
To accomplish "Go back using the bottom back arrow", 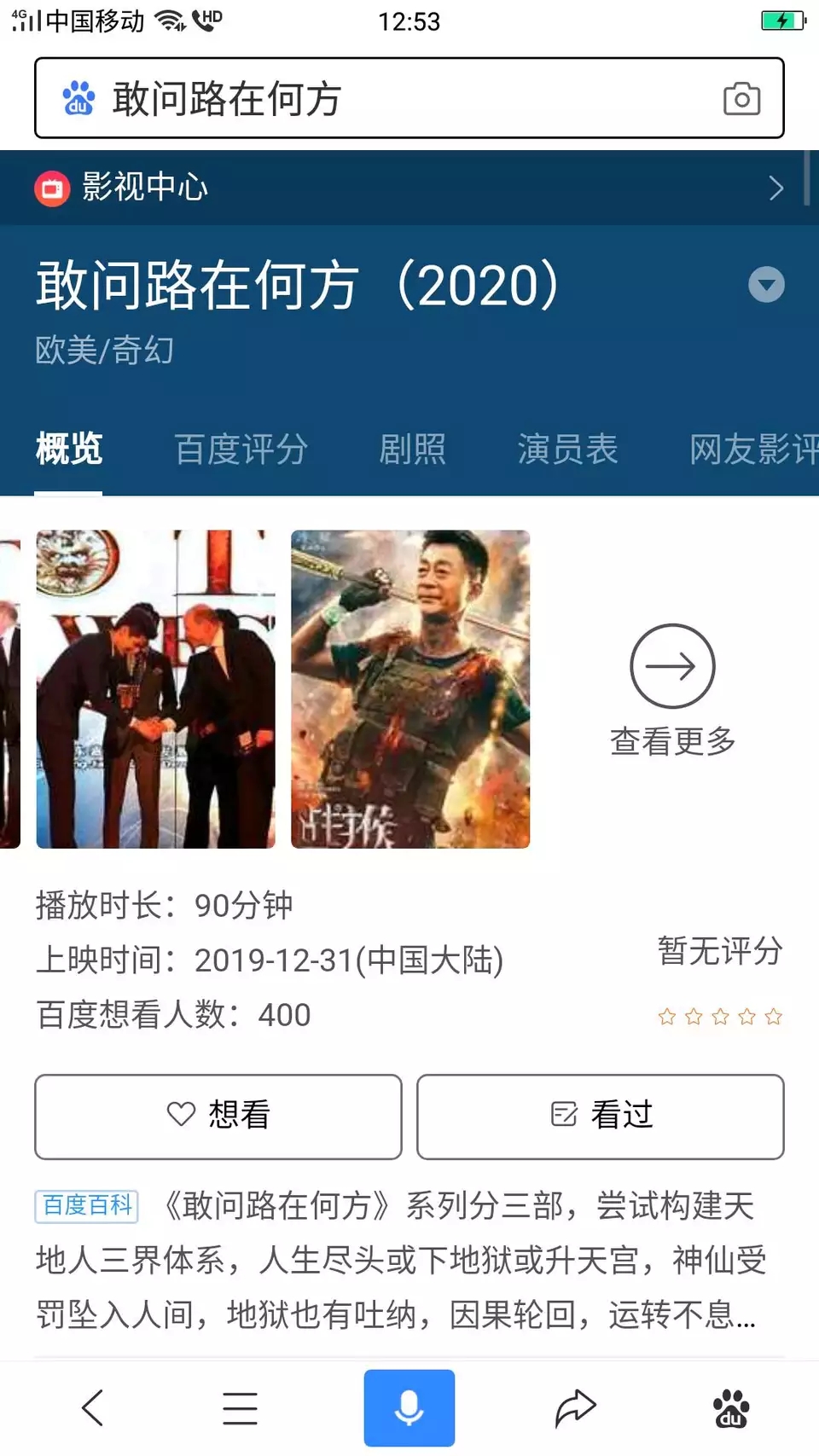I will pos(92,1407).
